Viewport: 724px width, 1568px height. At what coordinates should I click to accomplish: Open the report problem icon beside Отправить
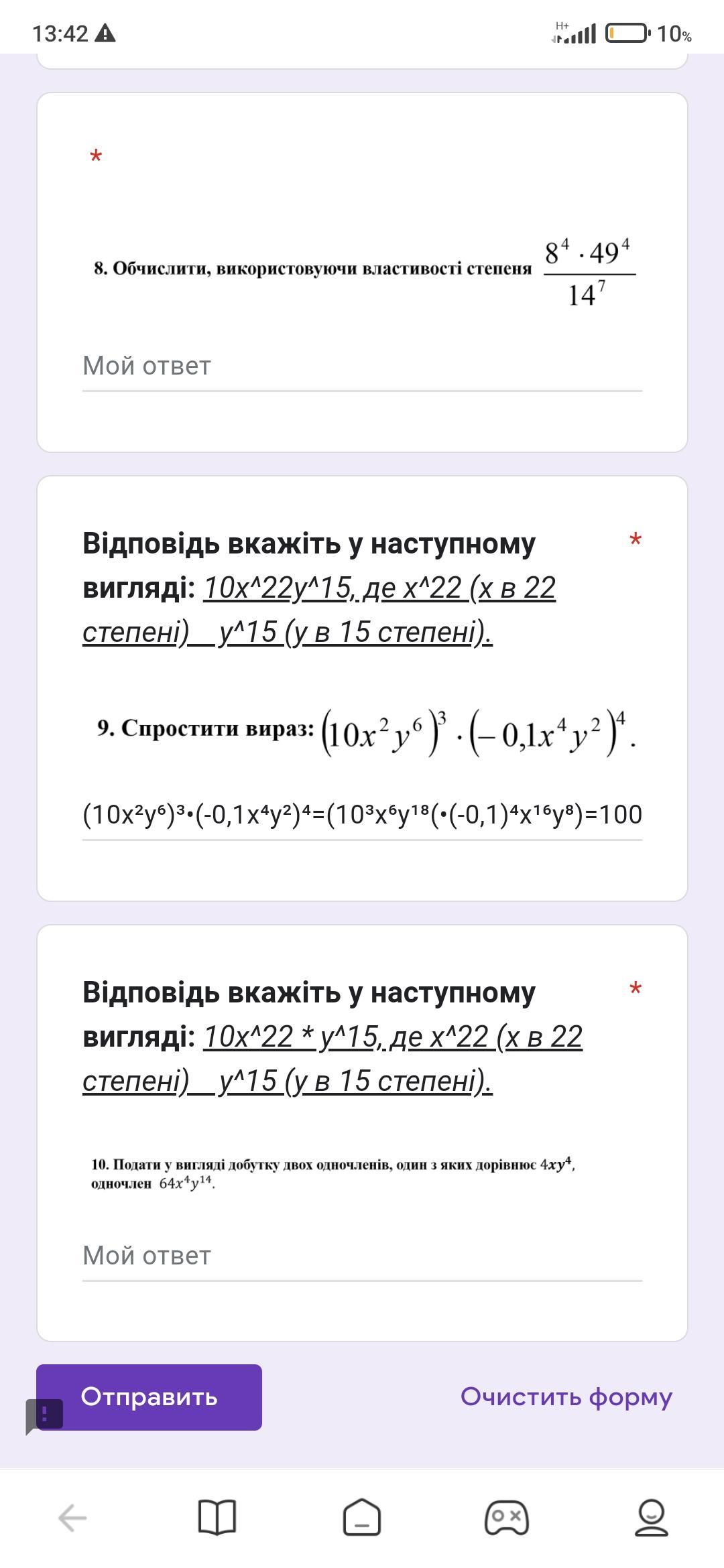tap(44, 1415)
